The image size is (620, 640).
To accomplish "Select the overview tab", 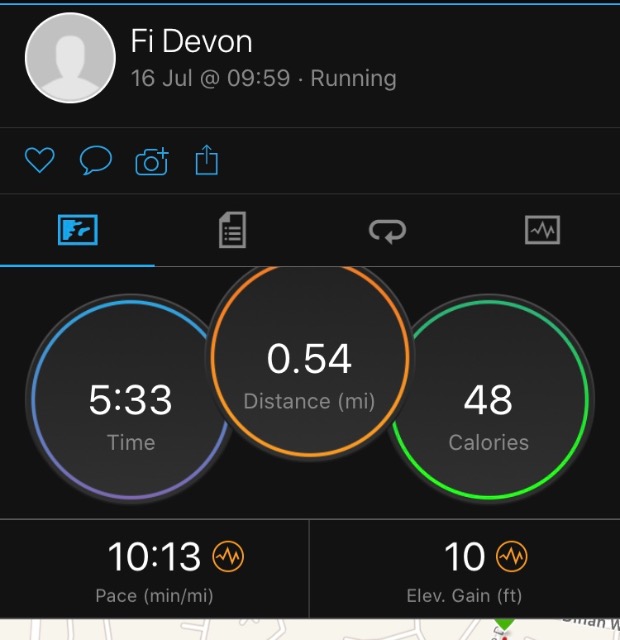I will point(77,231).
